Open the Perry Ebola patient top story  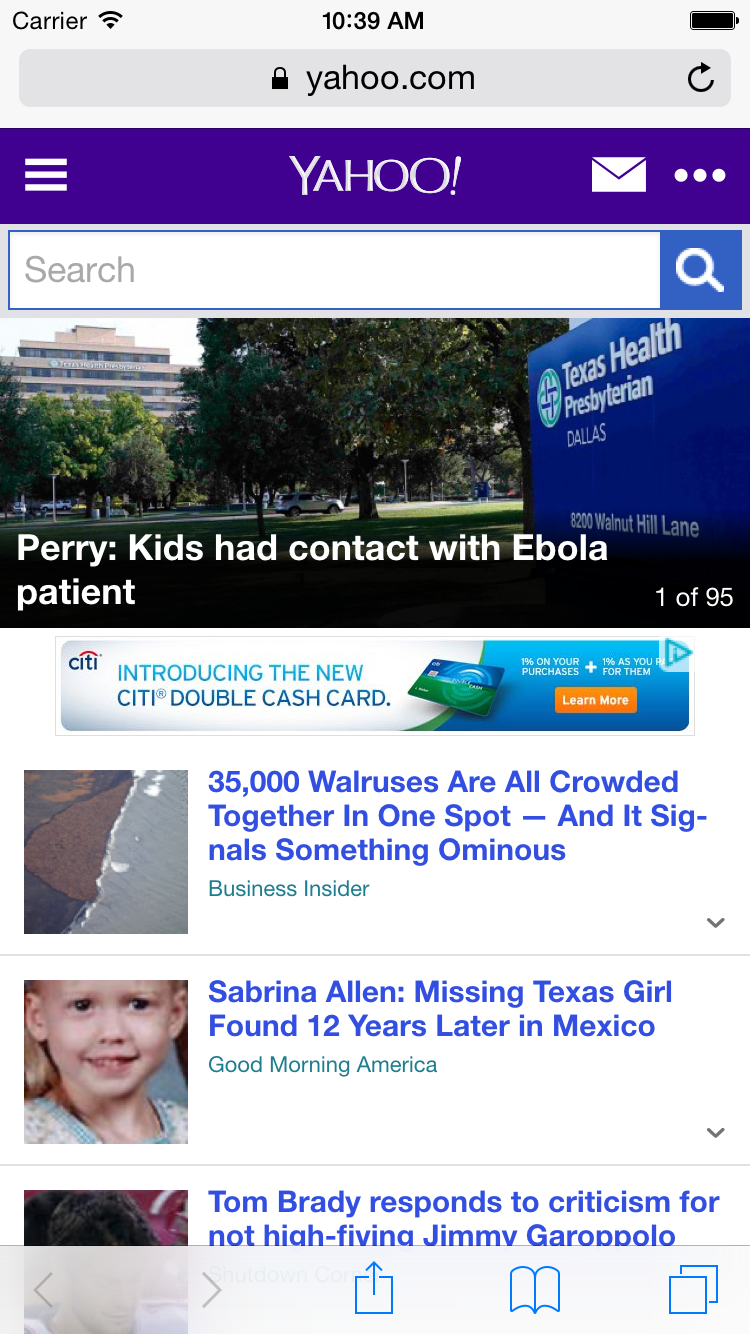(312, 570)
